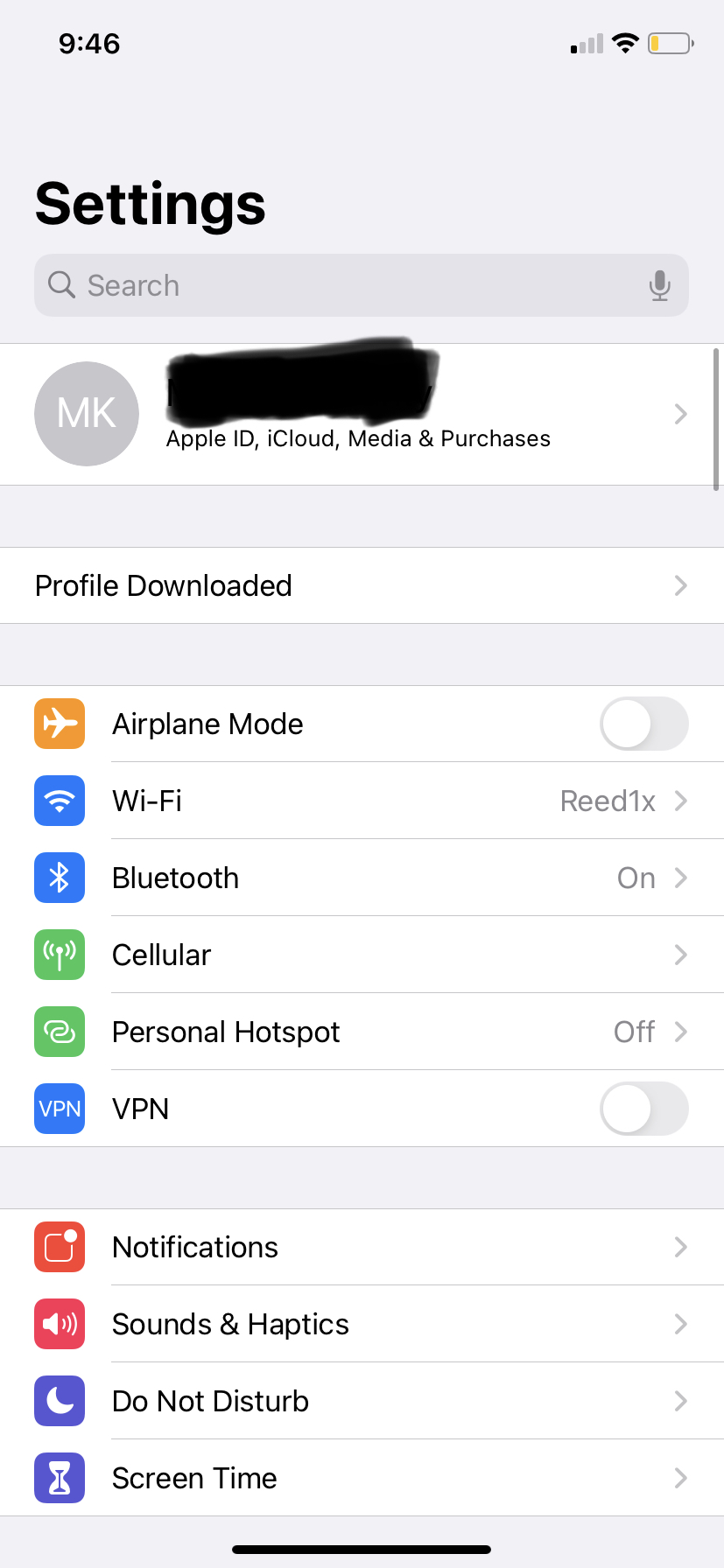Toggle Airplane Mode on
Screen dimensions: 724x1568
pos(643,724)
